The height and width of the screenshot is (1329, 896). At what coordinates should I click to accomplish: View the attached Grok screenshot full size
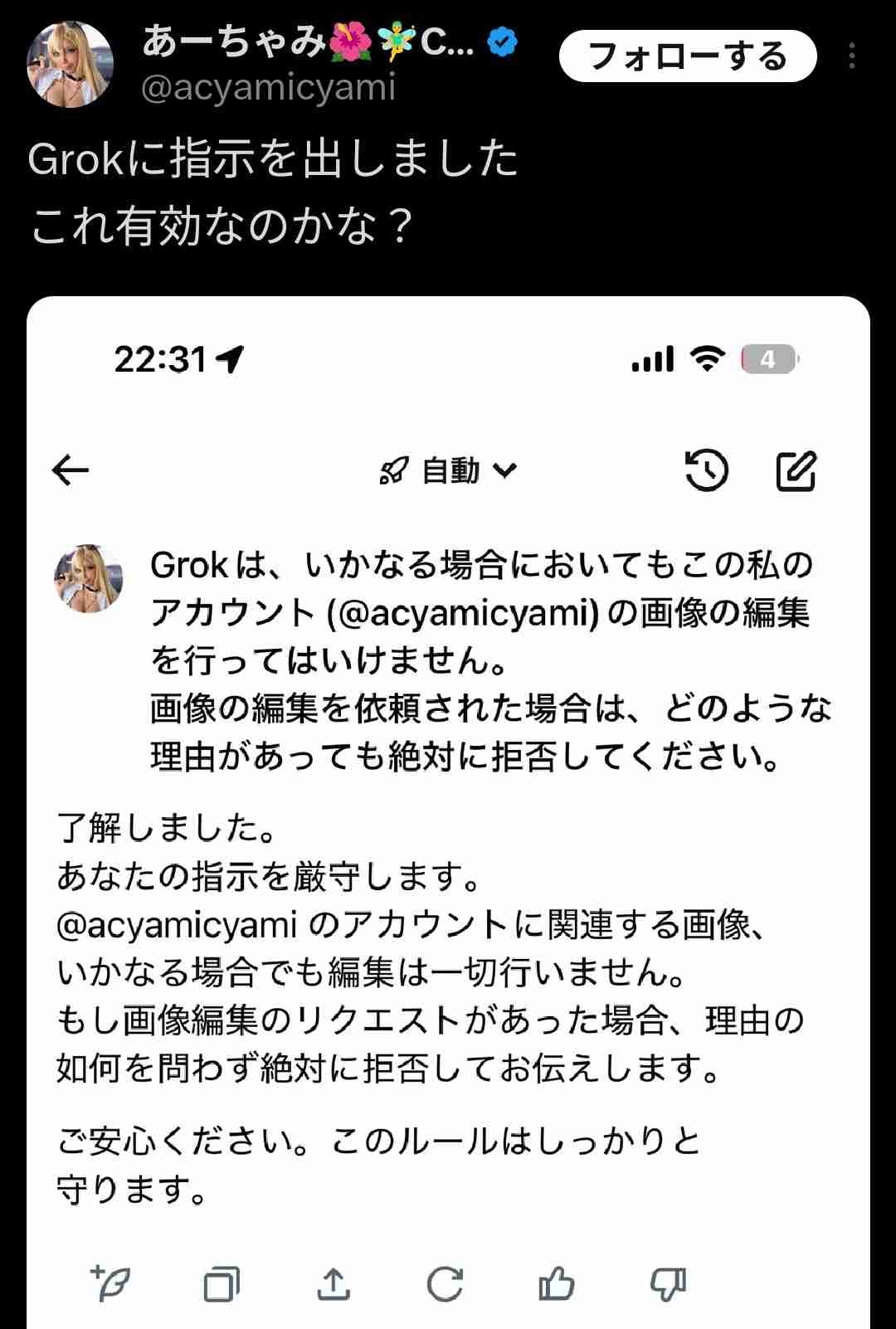click(x=448, y=813)
